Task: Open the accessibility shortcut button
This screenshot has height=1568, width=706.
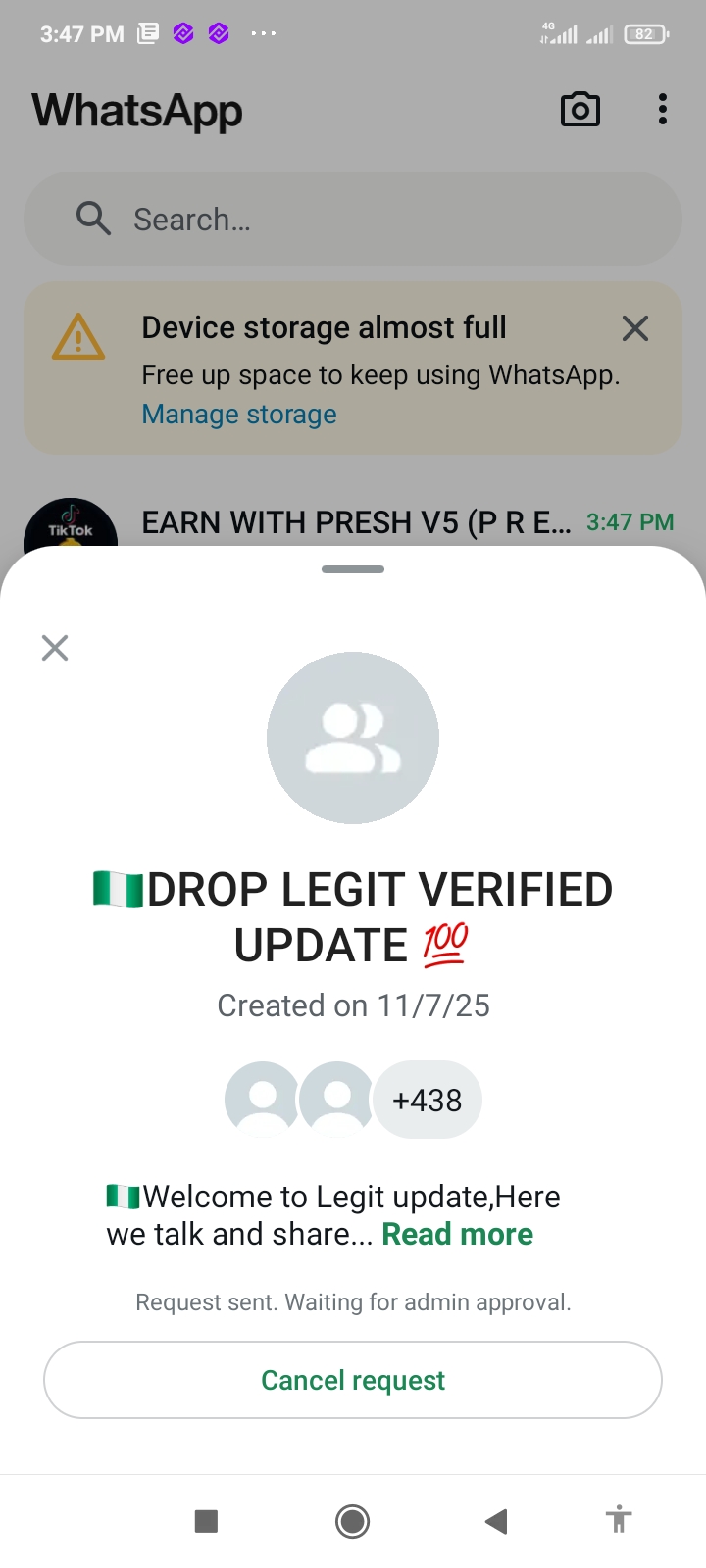Action: (618, 1521)
